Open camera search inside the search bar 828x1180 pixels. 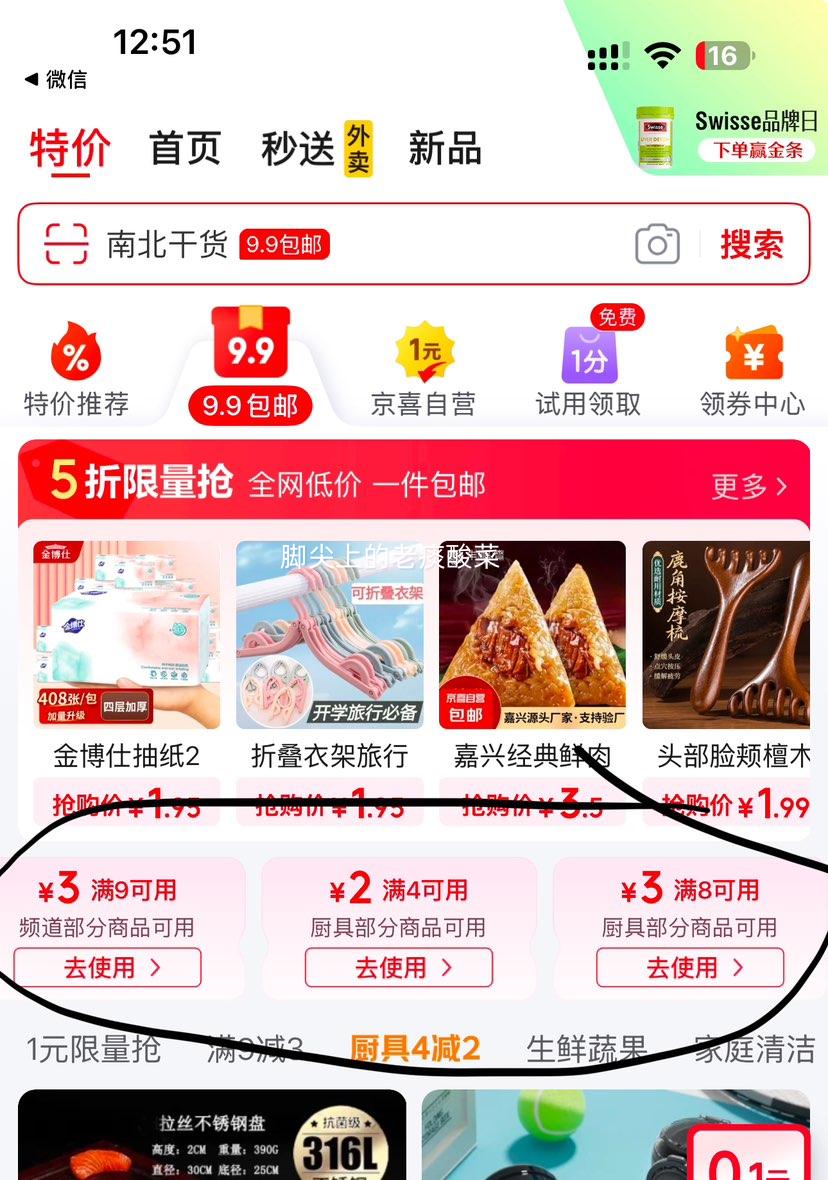657,242
